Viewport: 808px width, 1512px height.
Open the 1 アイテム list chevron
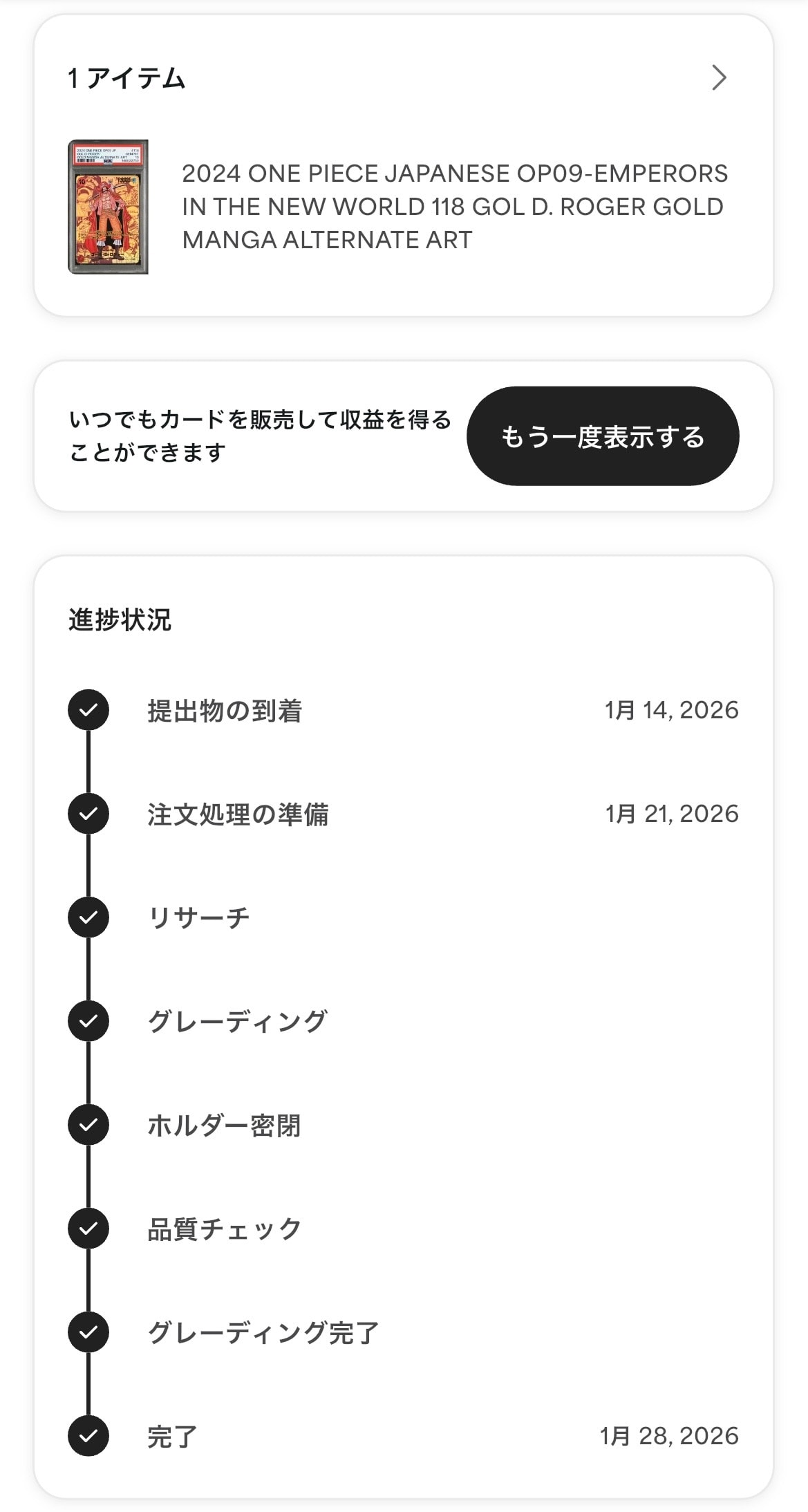coord(719,77)
